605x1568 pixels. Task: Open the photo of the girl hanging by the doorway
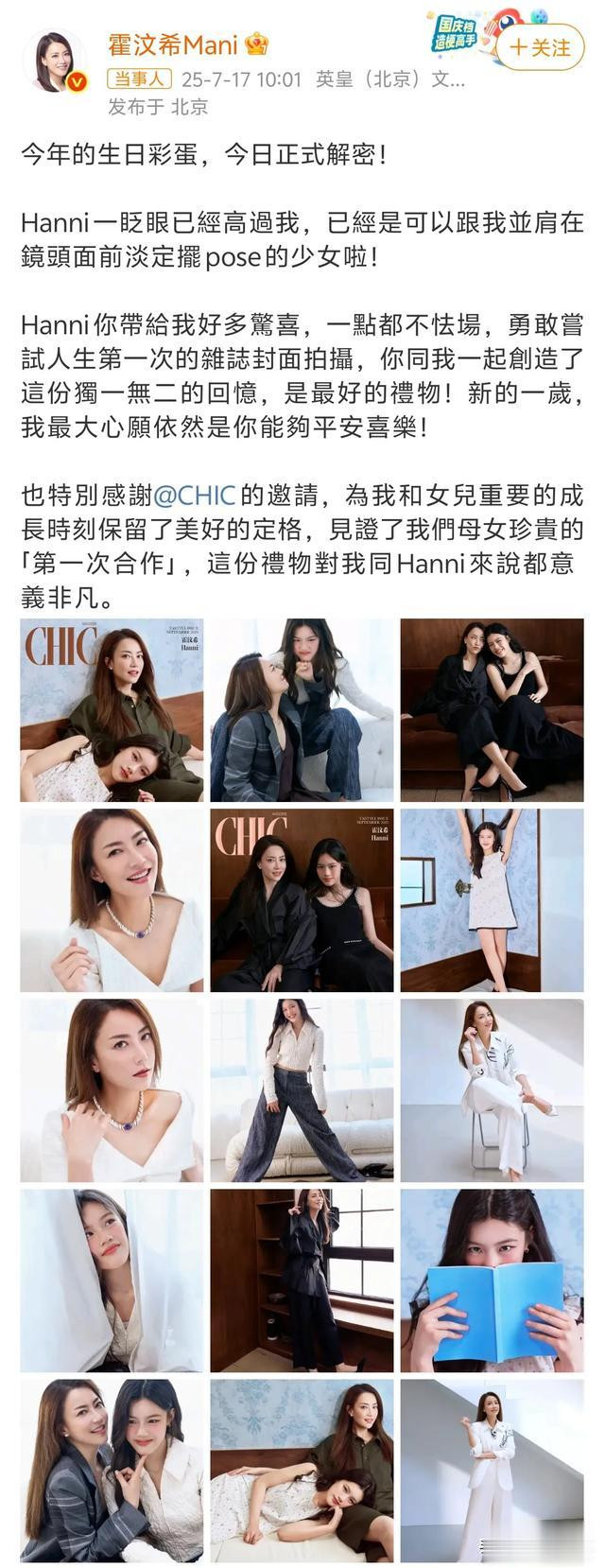point(492,899)
